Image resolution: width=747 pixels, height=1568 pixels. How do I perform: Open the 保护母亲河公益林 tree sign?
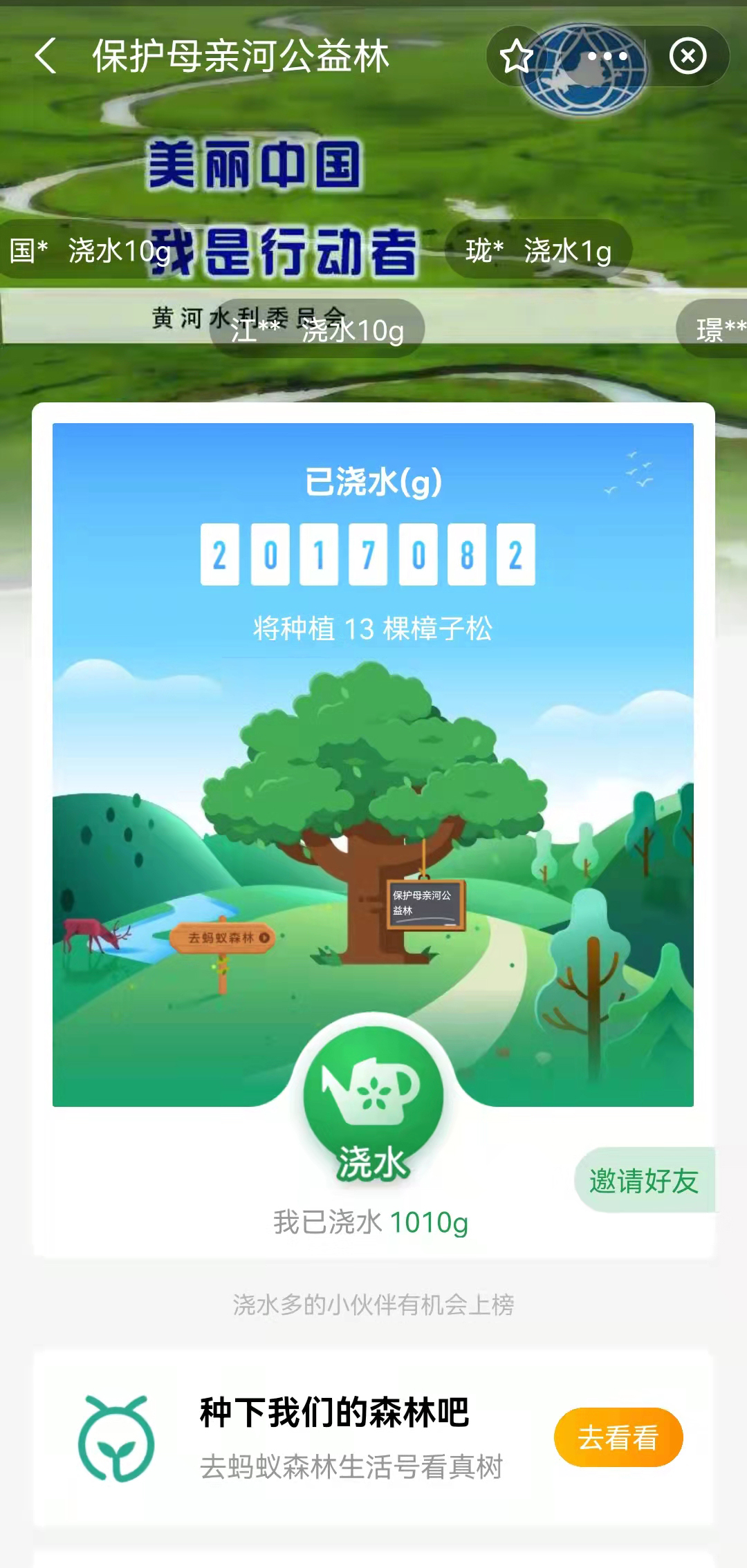coord(425,904)
